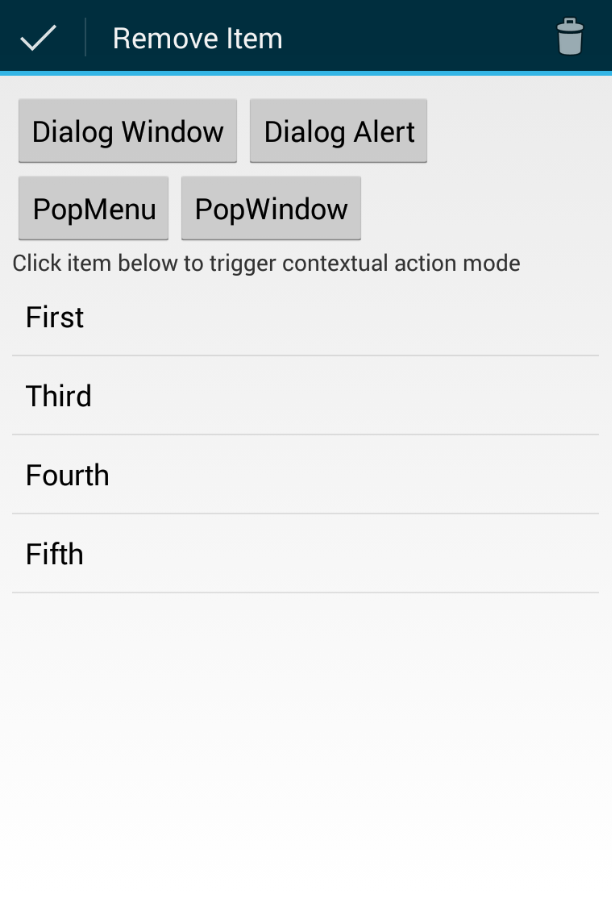The image size is (612, 908).
Task: Select the First list item
Action: point(305,317)
